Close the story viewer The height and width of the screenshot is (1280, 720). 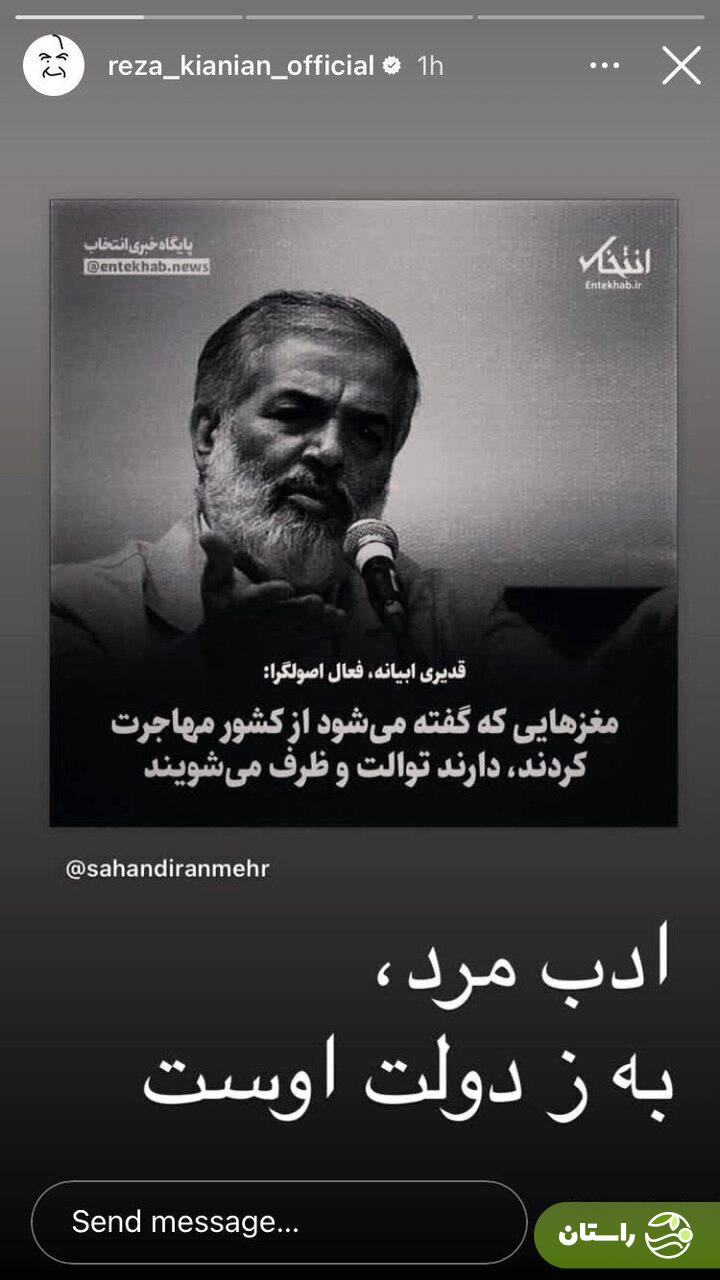pos(681,66)
